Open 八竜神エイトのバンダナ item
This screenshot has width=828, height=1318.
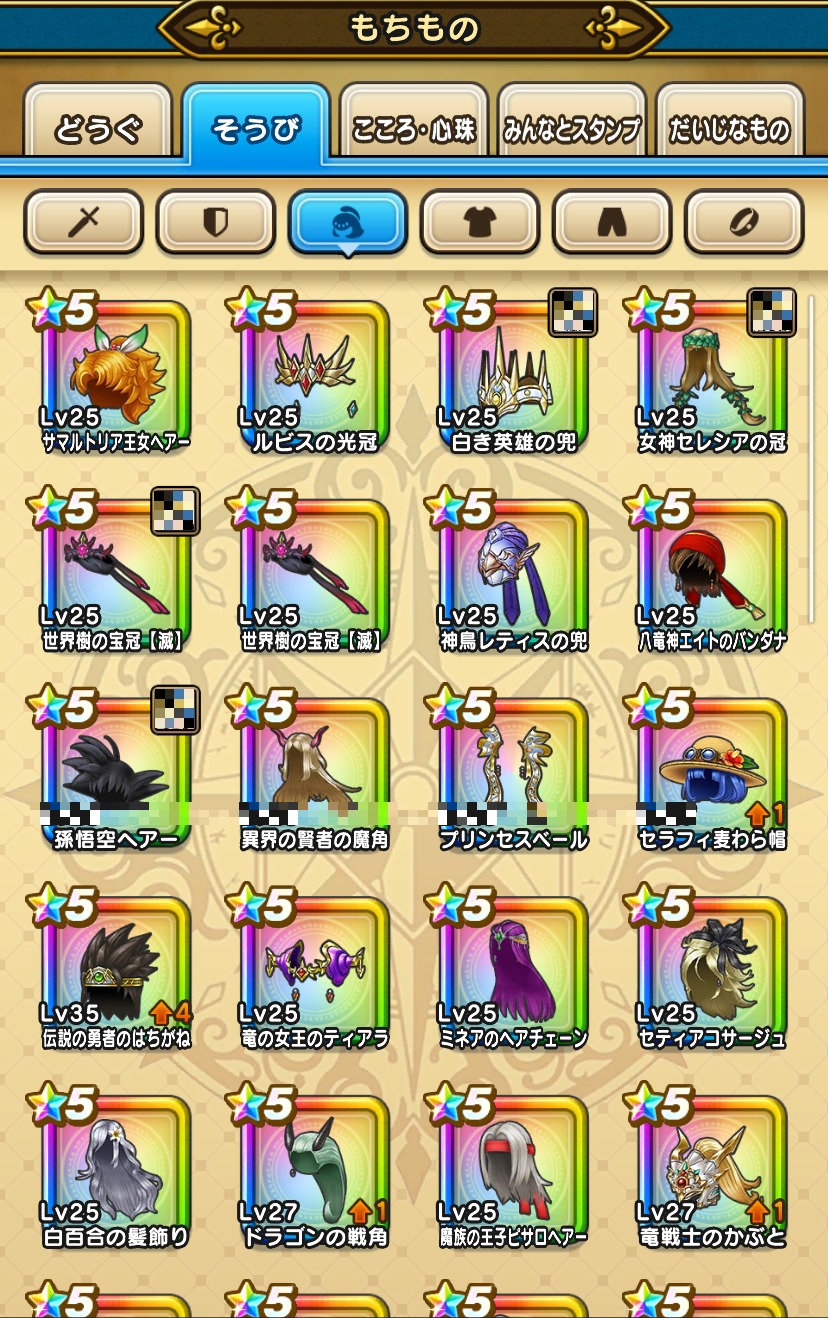tap(712, 575)
